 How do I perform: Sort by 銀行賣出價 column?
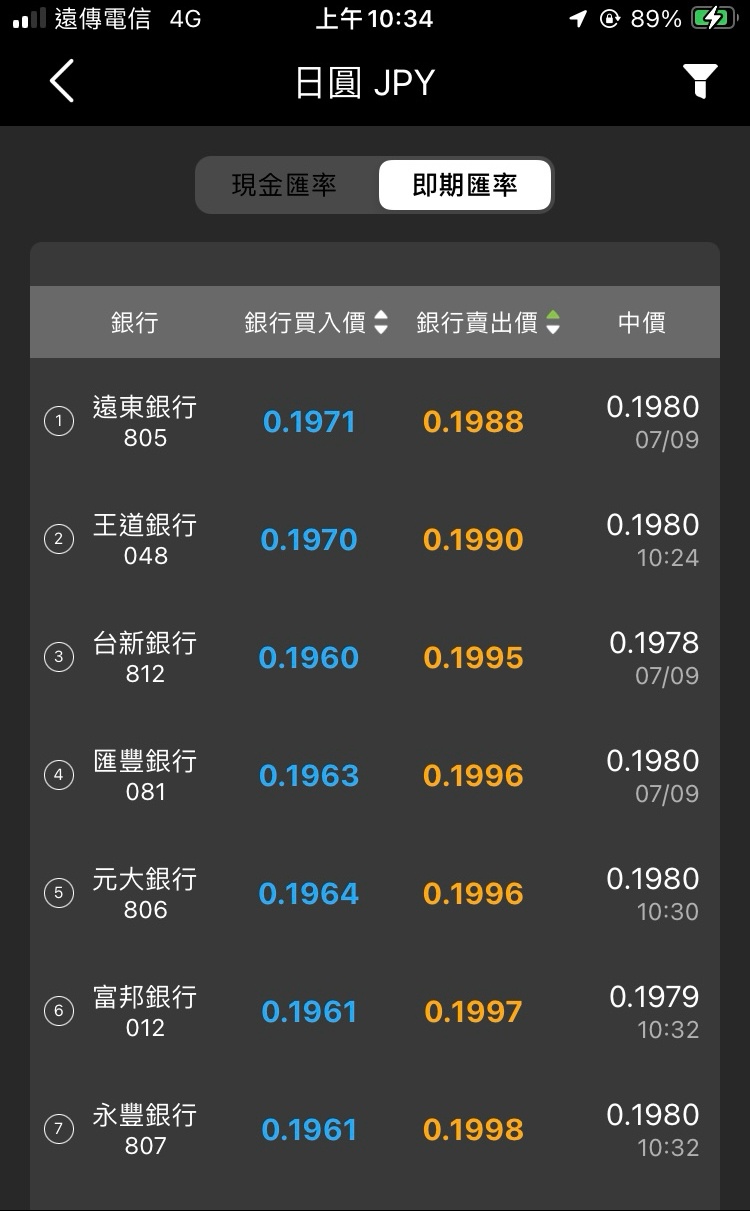(x=488, y=323)
